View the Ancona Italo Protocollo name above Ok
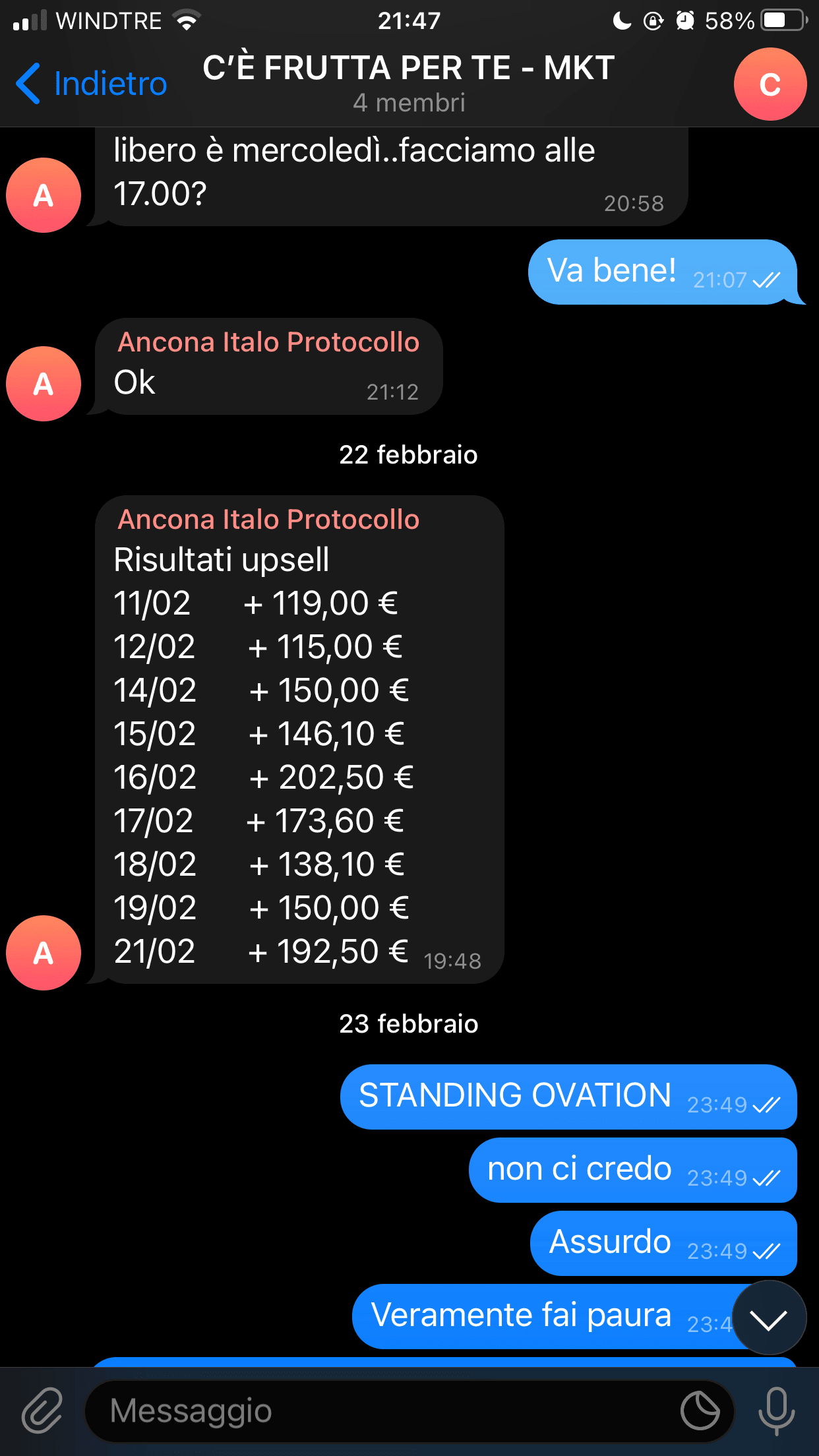 tap(268, 342)
